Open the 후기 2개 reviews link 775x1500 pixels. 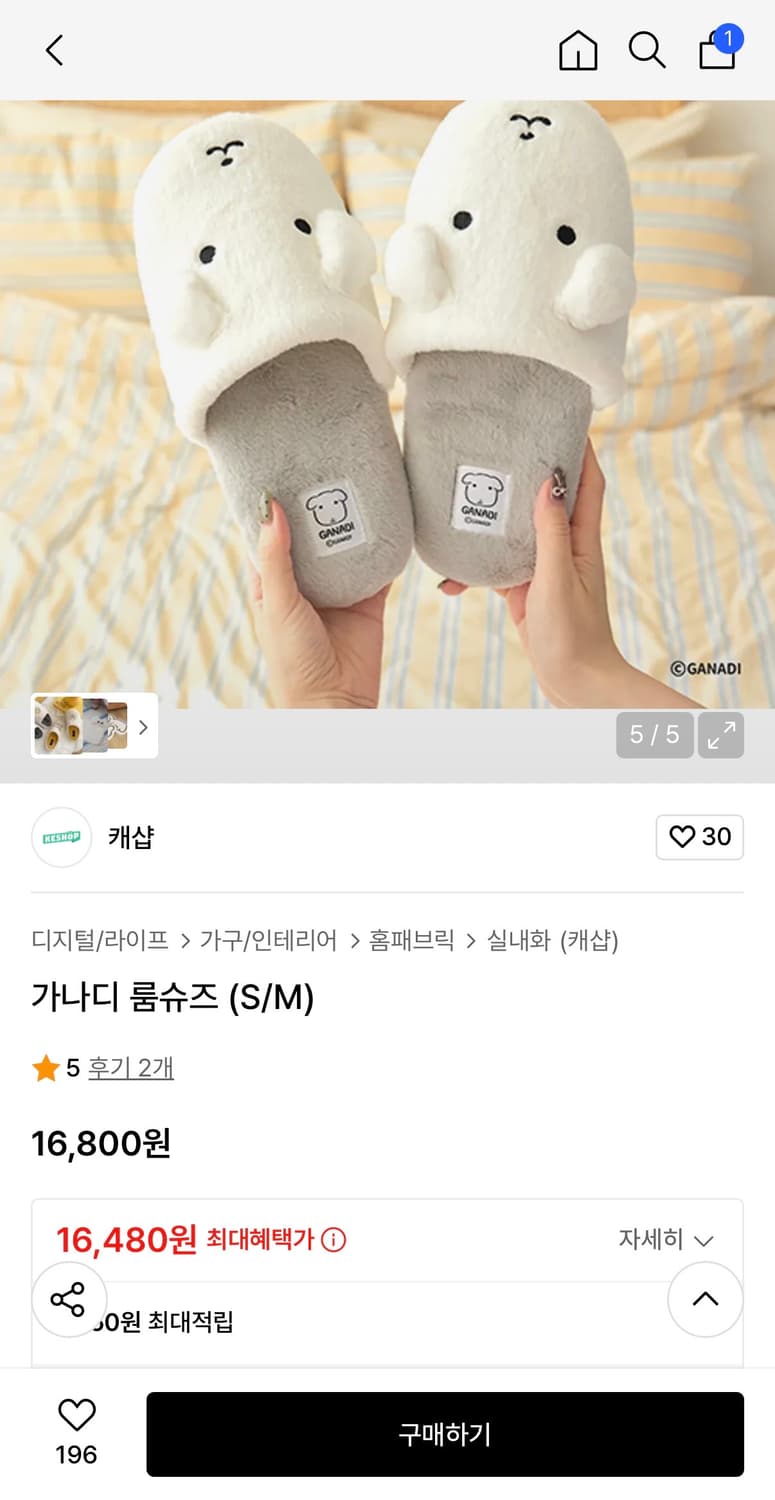tap(131, 1067)
